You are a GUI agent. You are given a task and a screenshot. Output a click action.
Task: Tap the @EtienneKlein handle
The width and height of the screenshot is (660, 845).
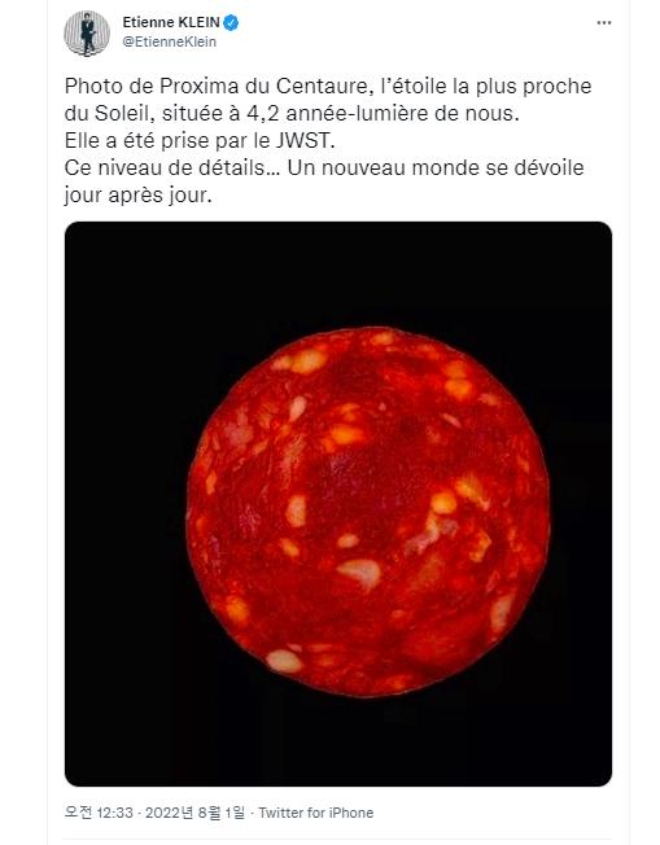coord(168,42)
